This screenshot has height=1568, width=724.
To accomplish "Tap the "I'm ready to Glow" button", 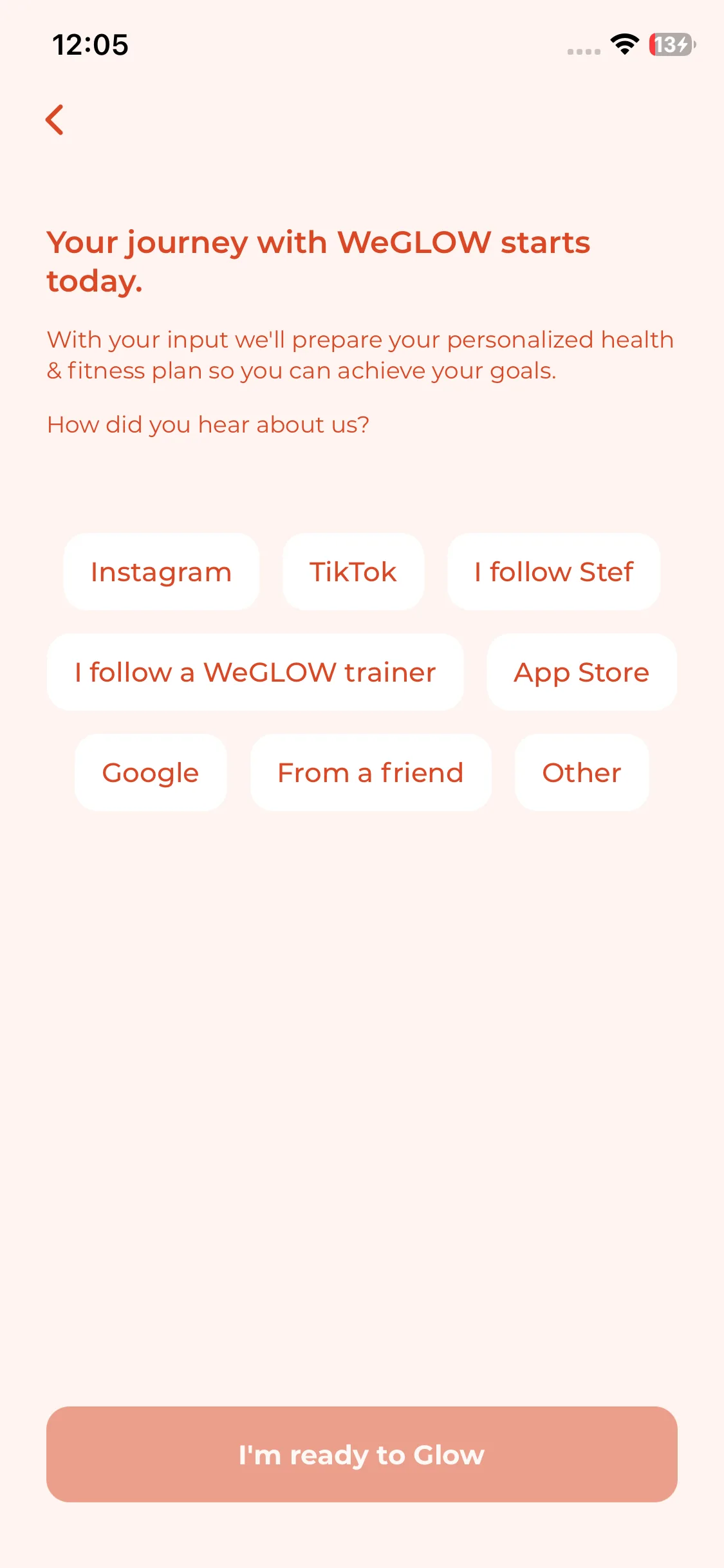I will (362, 1454).
